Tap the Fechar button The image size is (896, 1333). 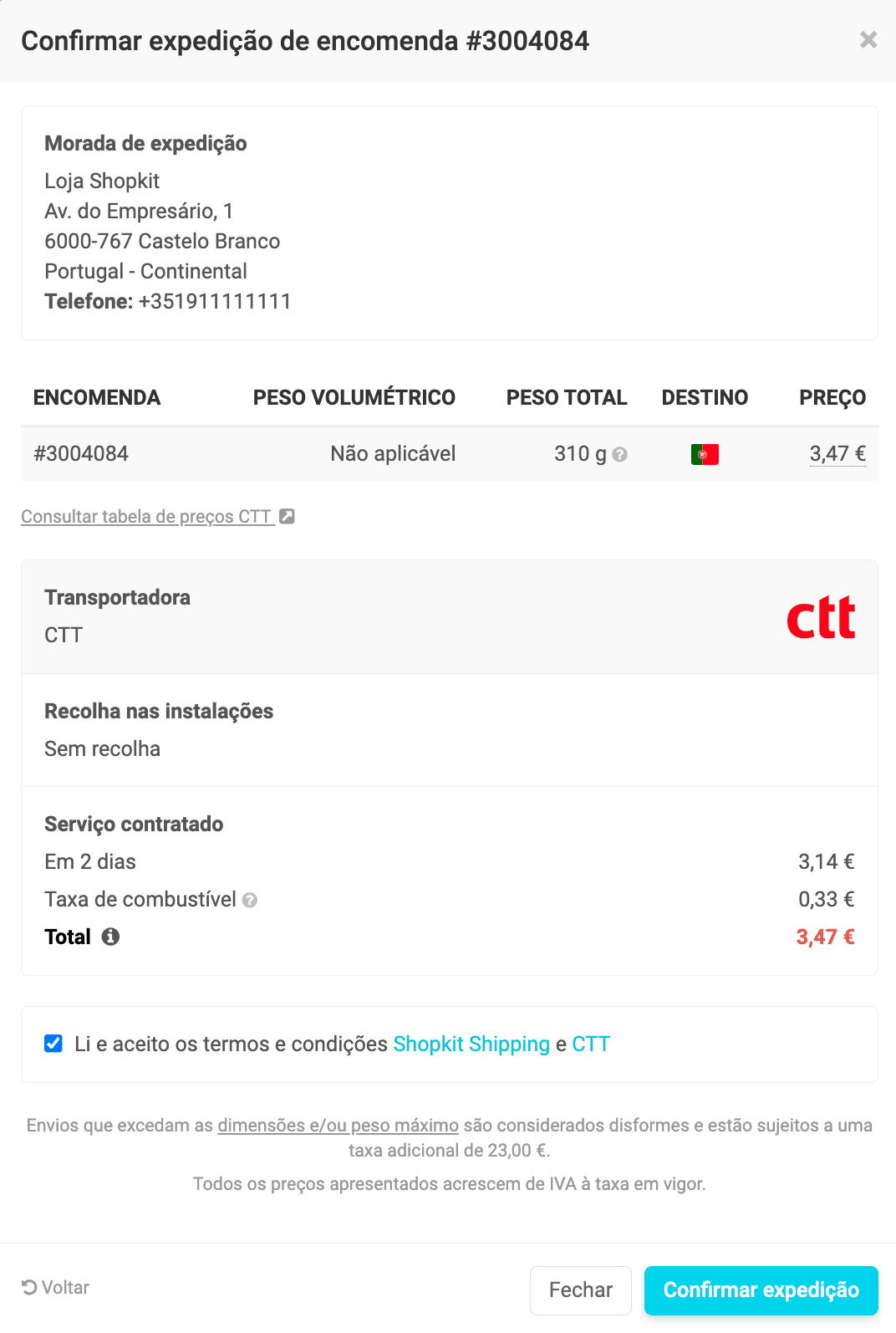click(580, 1290)
